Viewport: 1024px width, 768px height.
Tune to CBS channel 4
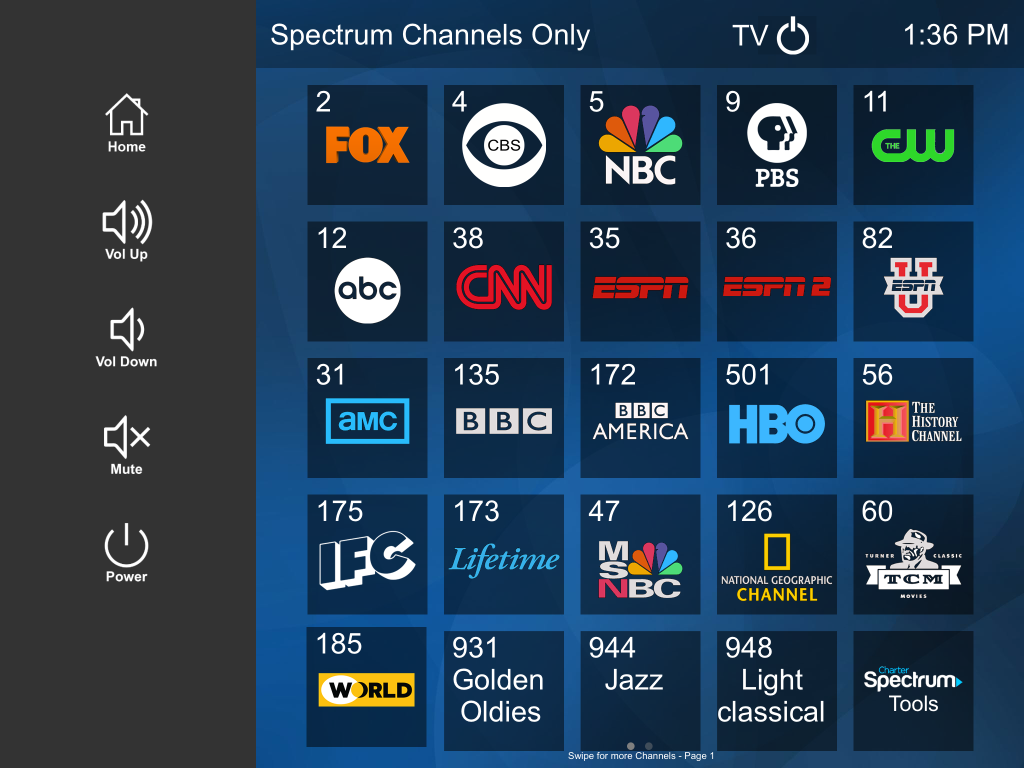(503, 145)
